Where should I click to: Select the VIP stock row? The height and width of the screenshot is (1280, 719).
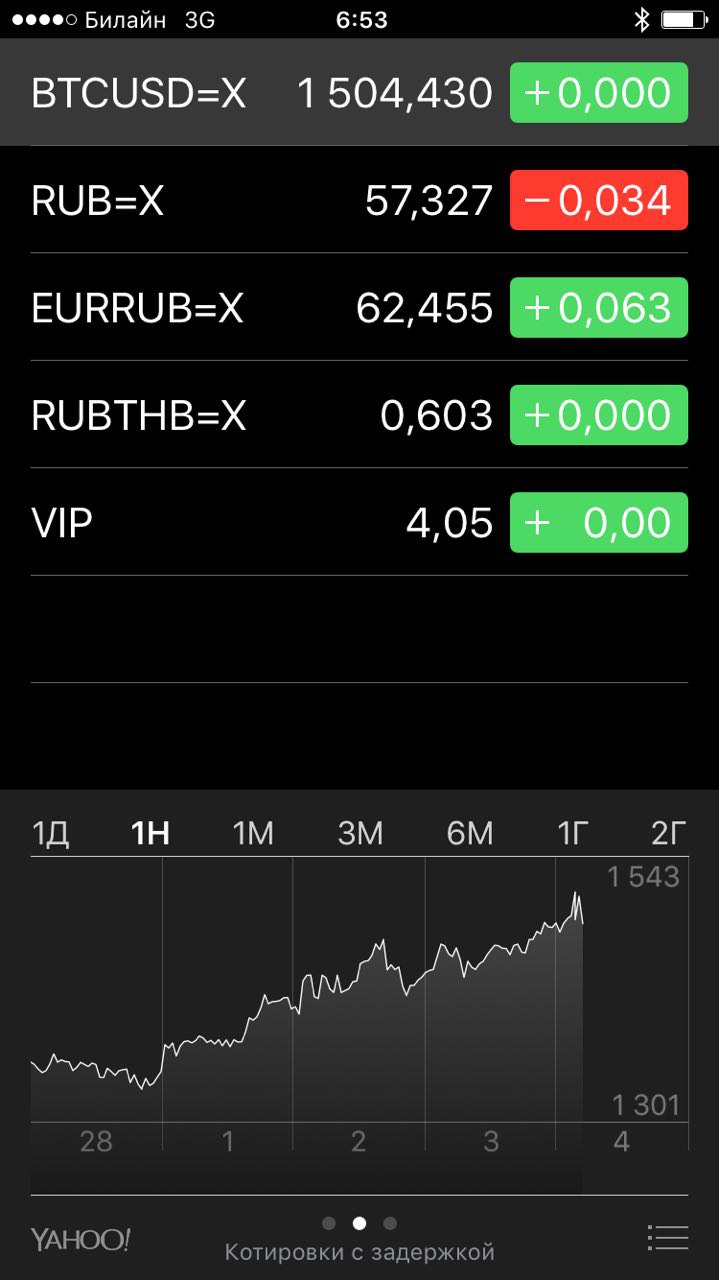coord(359,522)
